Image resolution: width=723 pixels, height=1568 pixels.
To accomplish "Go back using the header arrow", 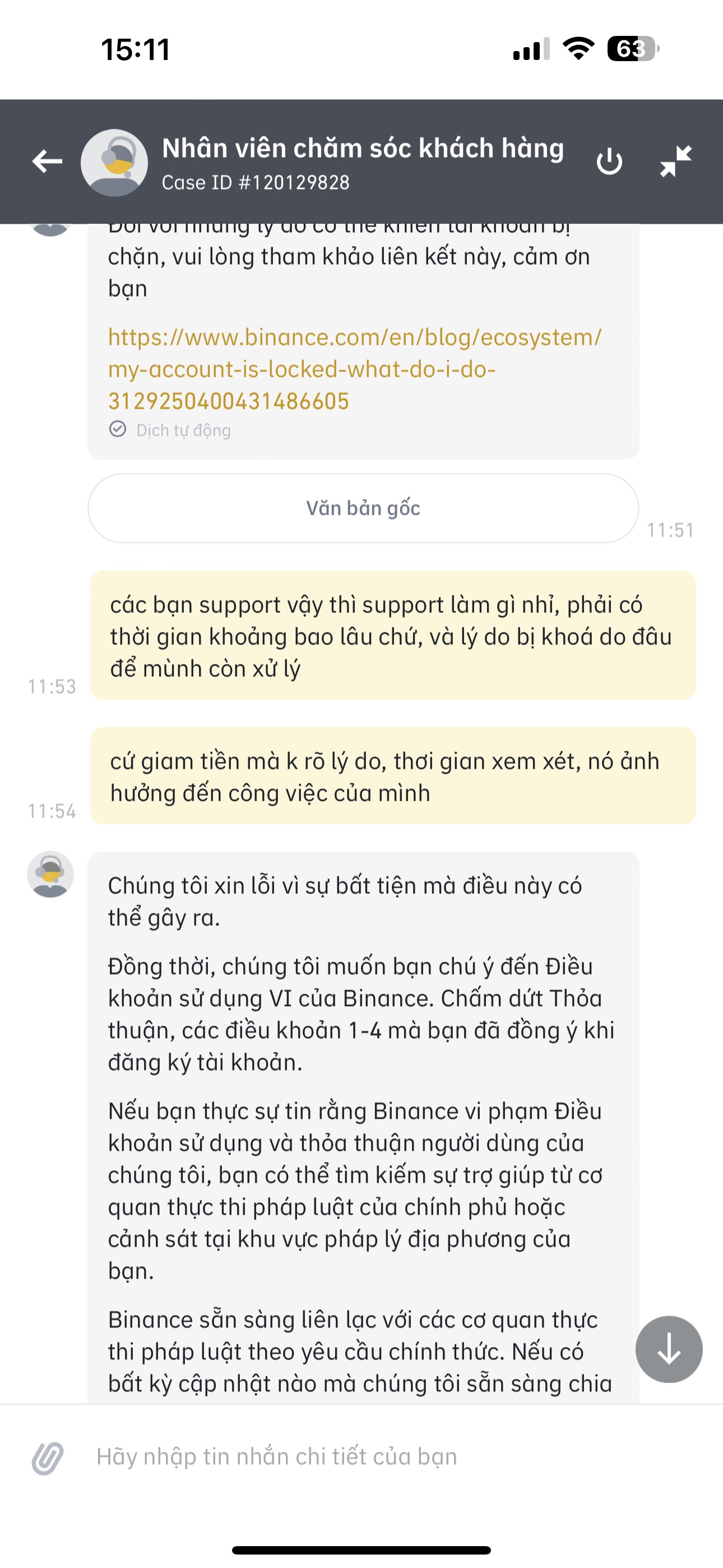I will tap(47, 162).
